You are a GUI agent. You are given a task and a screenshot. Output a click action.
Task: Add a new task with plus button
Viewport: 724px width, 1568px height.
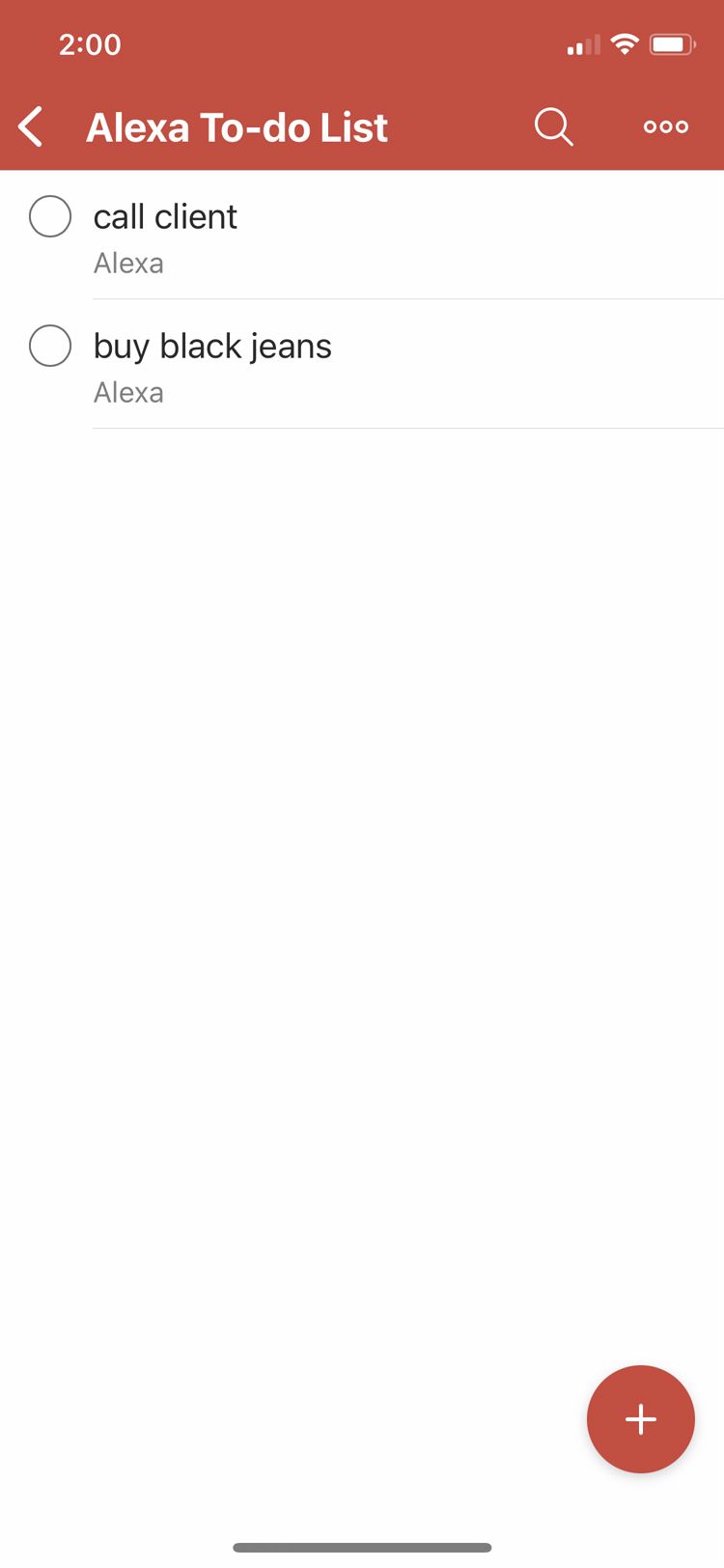[640, 1418]
